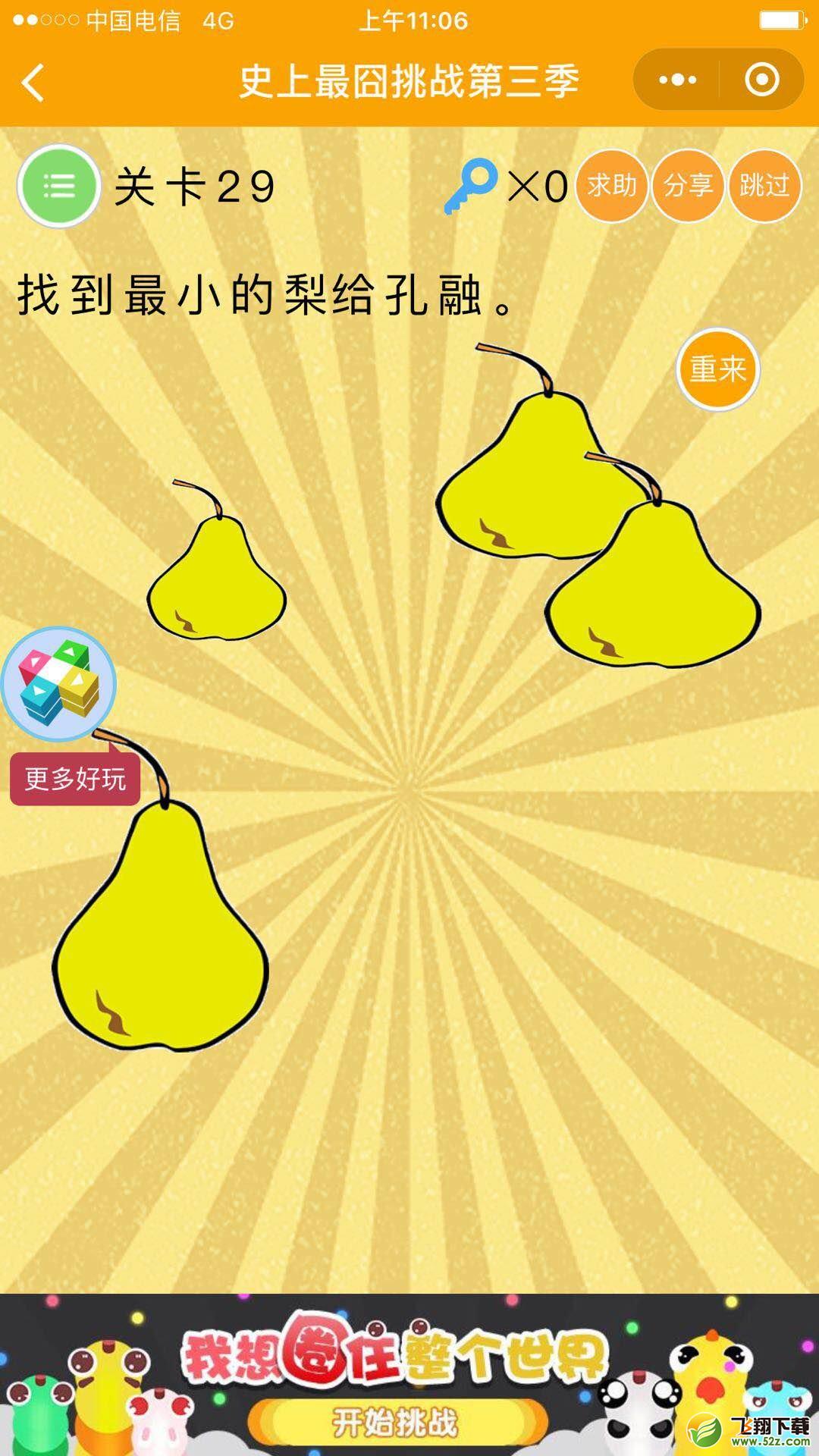Tap the key icon for hints
The height and width of the screenshot is (1456, 819).
[470, 186]
